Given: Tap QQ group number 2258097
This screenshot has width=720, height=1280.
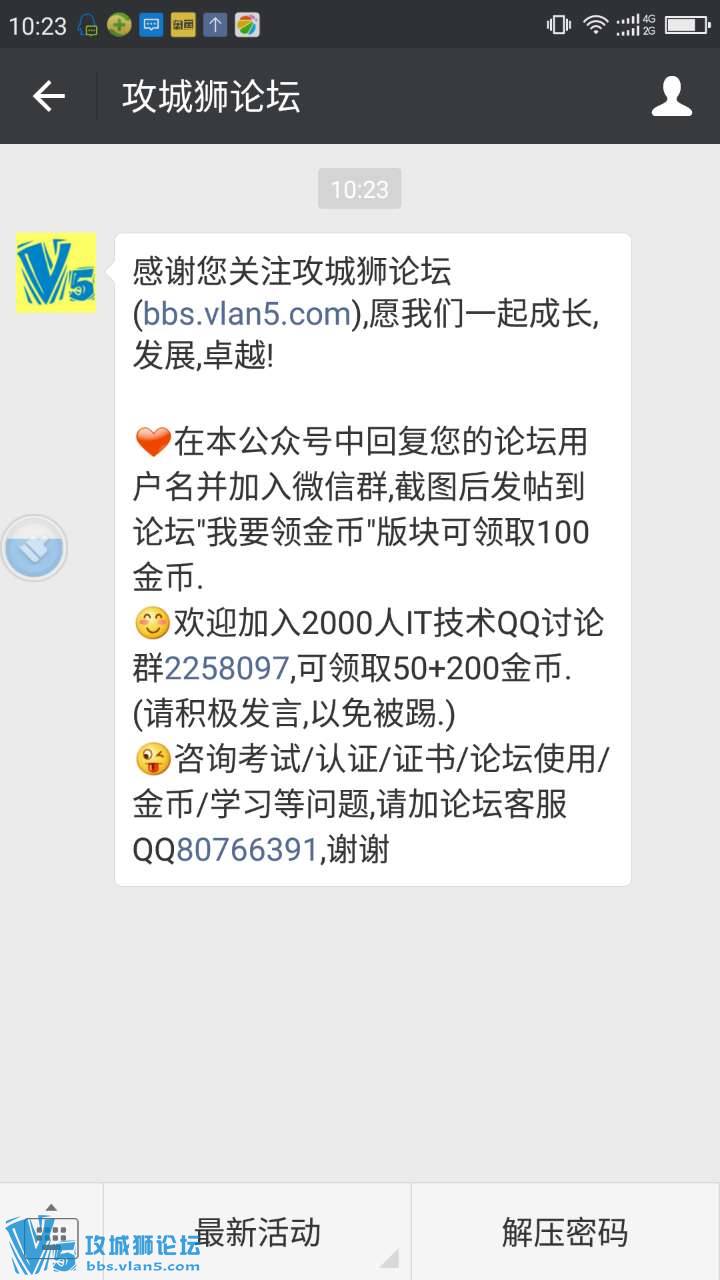Looking at the screenshot, I should pyautogui.click(x=226, y=667).
